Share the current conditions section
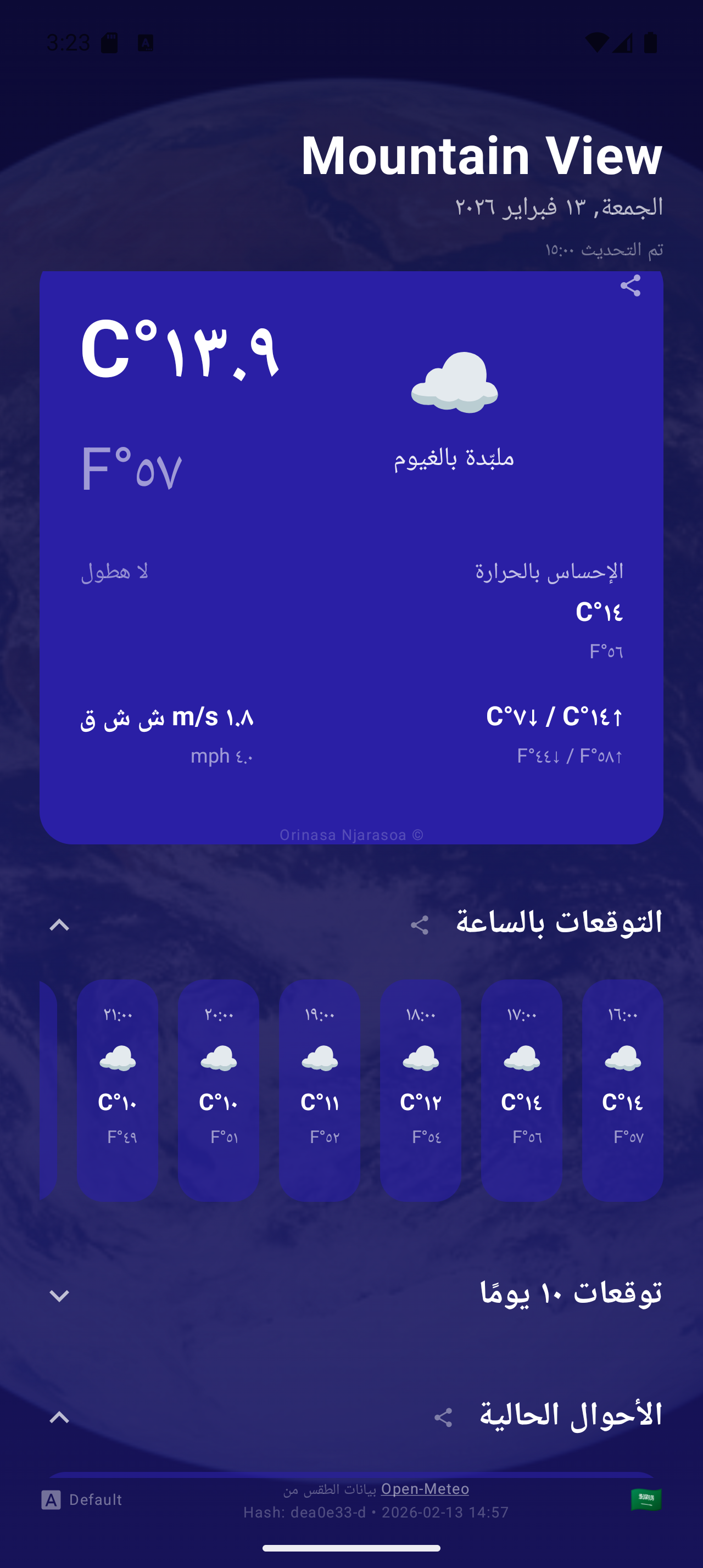703x1568 pixels. tap(443, 1418)
